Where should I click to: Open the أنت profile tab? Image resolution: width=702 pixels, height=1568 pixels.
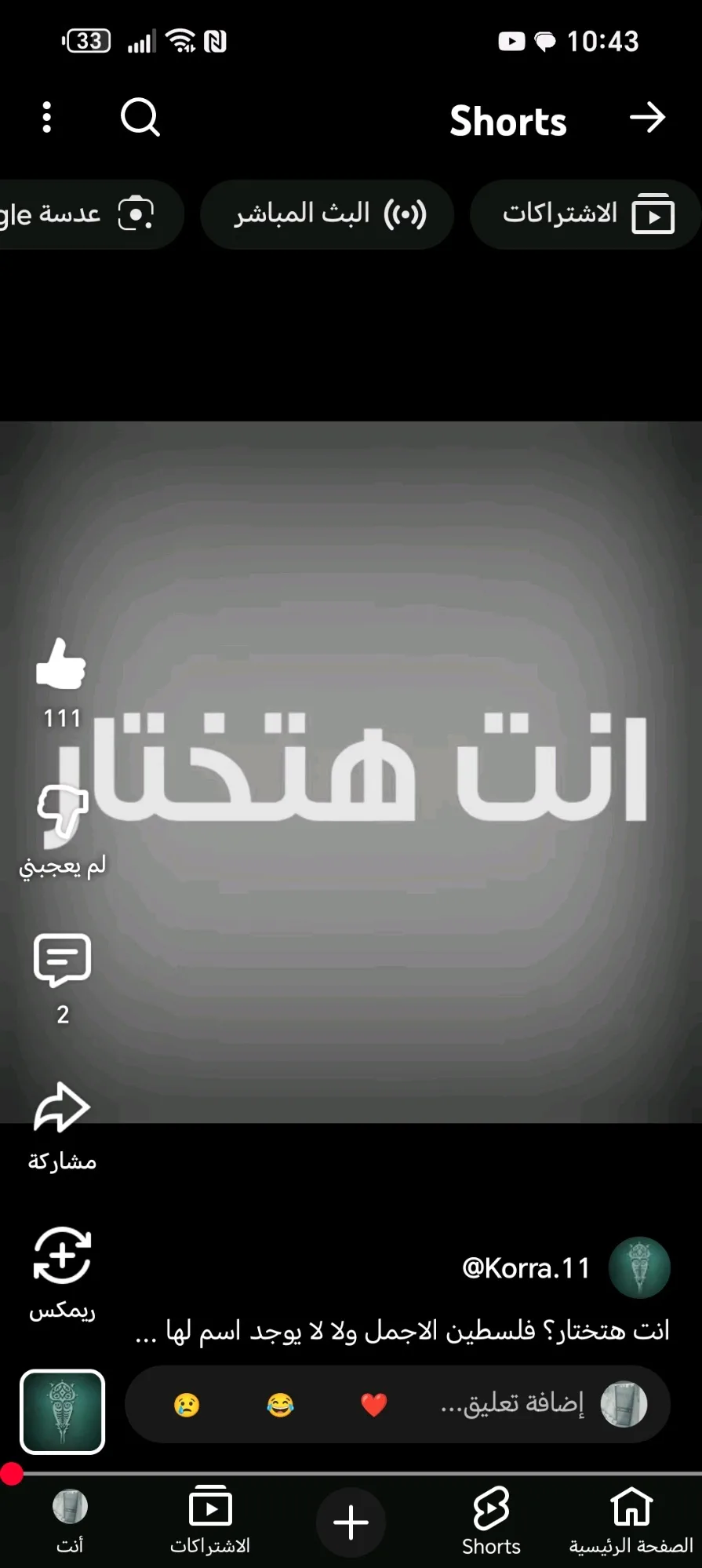pyautogui.click(x=70, y=1521)
